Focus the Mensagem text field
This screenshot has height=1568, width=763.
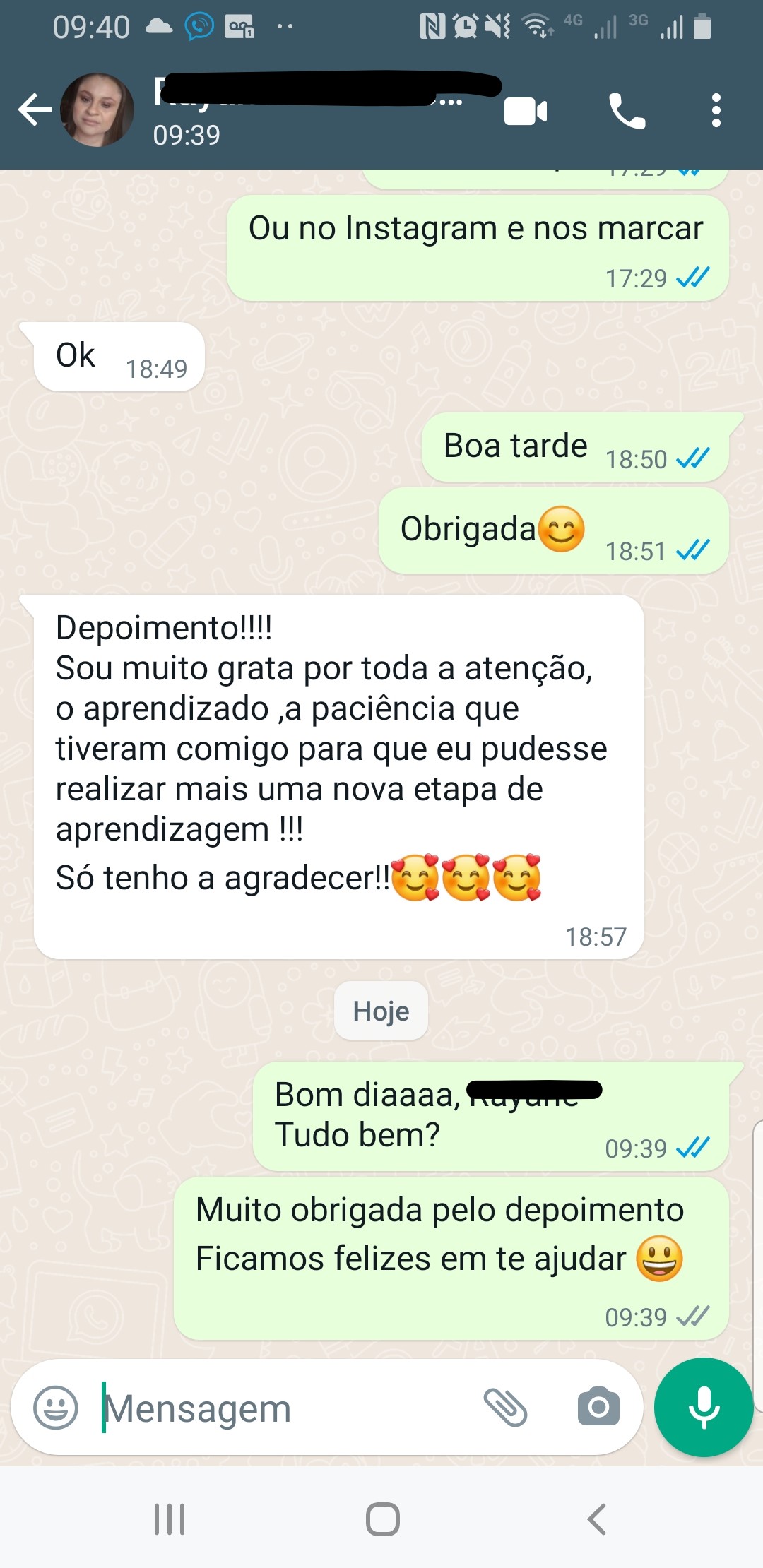283,1408
